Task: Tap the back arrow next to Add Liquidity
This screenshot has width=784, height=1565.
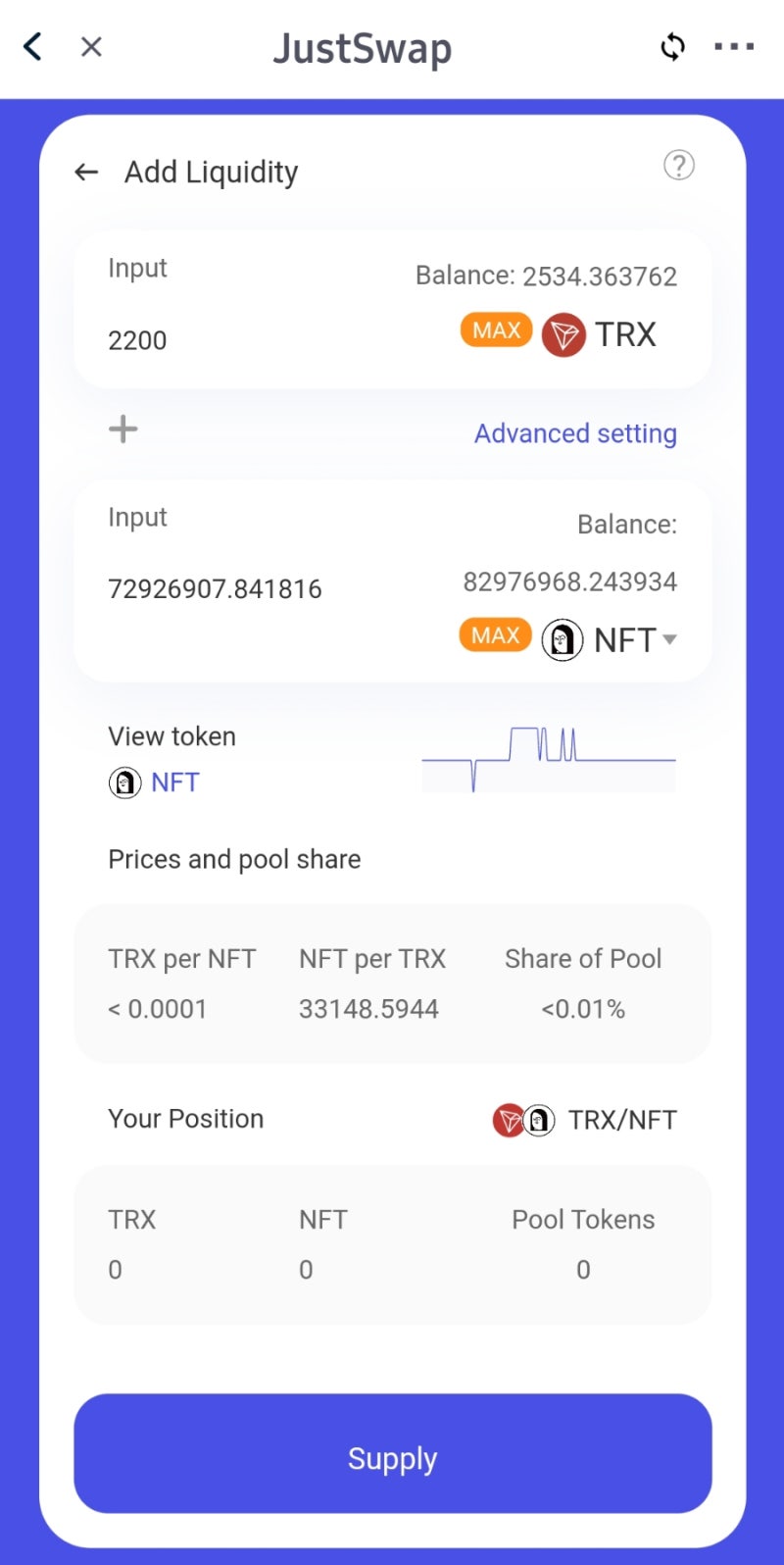Action: [x=86, y=172]
